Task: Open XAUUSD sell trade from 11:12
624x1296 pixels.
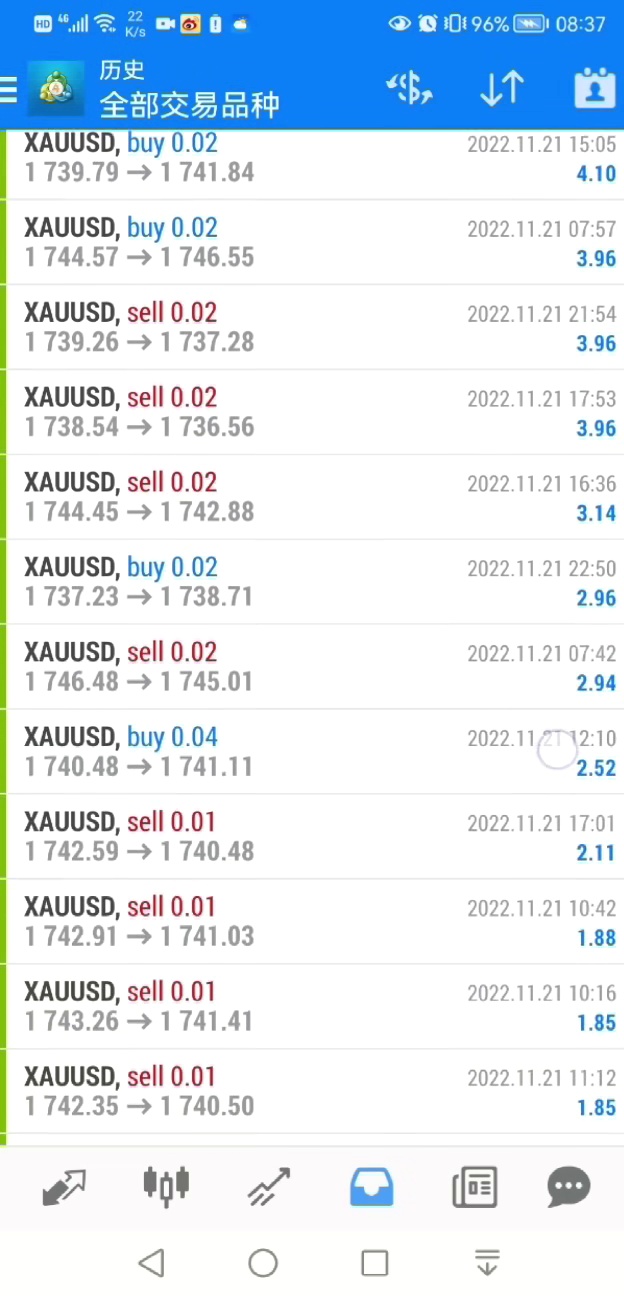Action: pyautogui.click(x=310, y=1092)
